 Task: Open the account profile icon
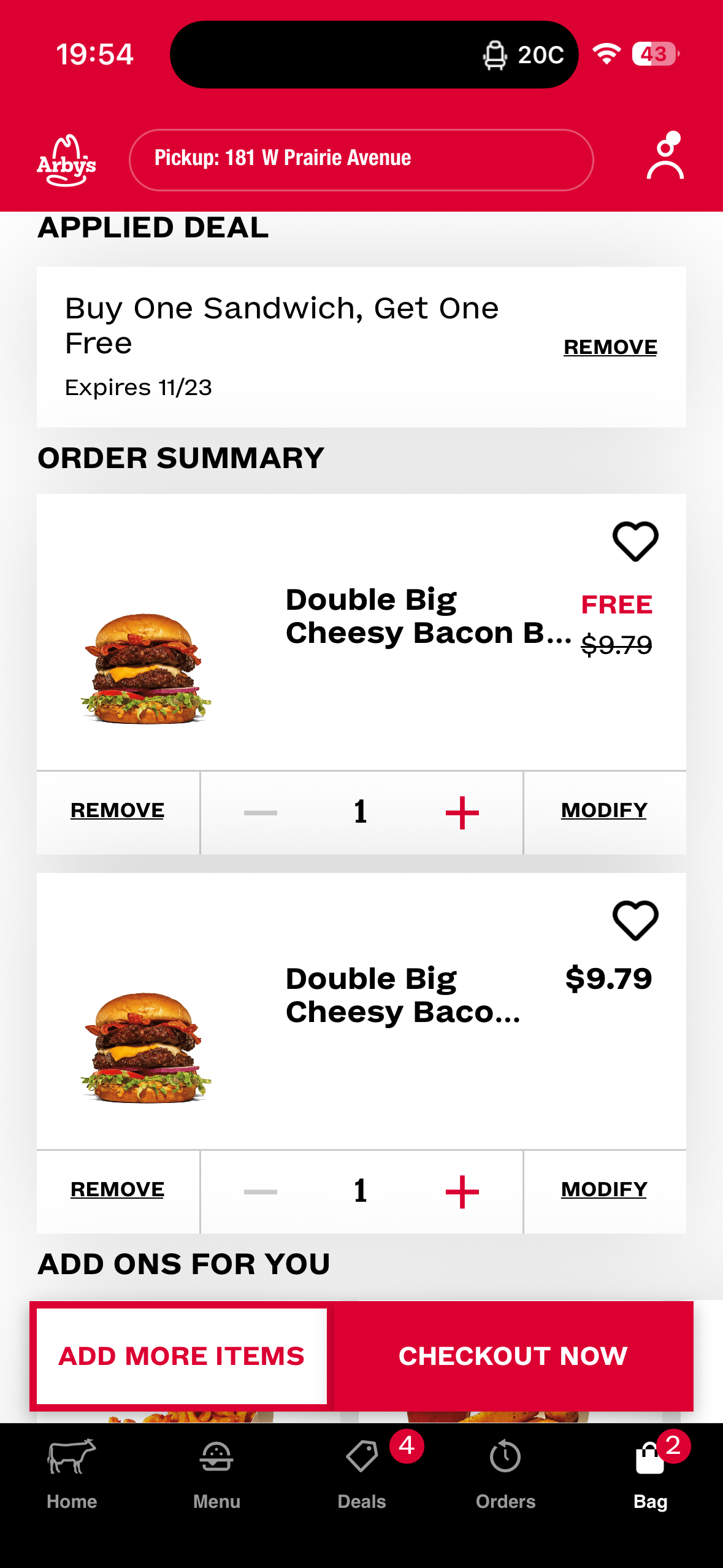tap(665, 157)
